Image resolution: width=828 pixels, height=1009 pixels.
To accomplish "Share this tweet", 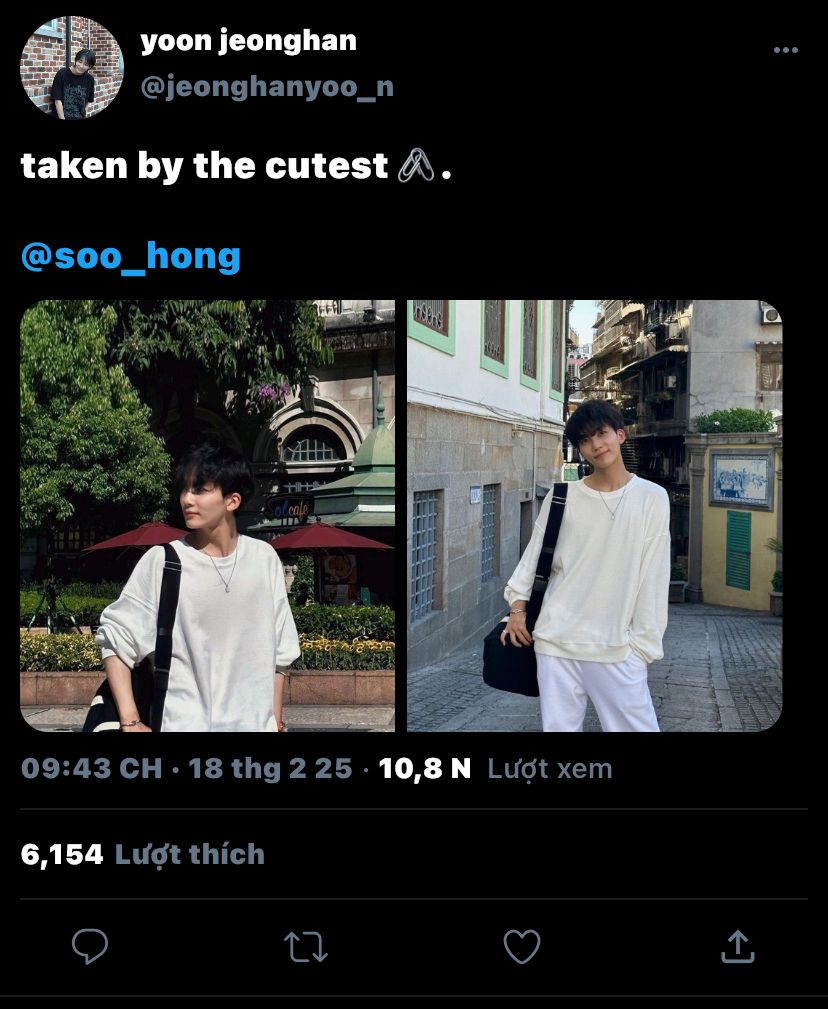I will [x=737, y=945].
